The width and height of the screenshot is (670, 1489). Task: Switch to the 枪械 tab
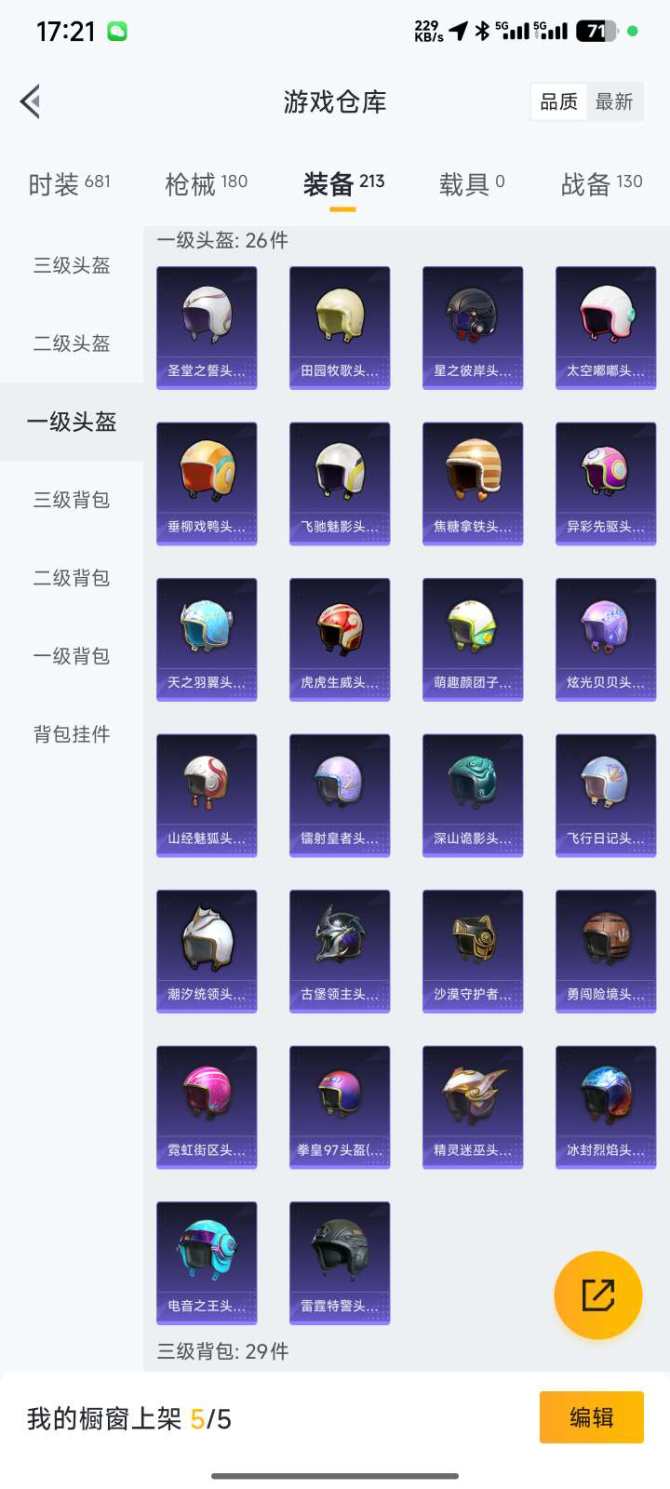click(x=206, y=184)
